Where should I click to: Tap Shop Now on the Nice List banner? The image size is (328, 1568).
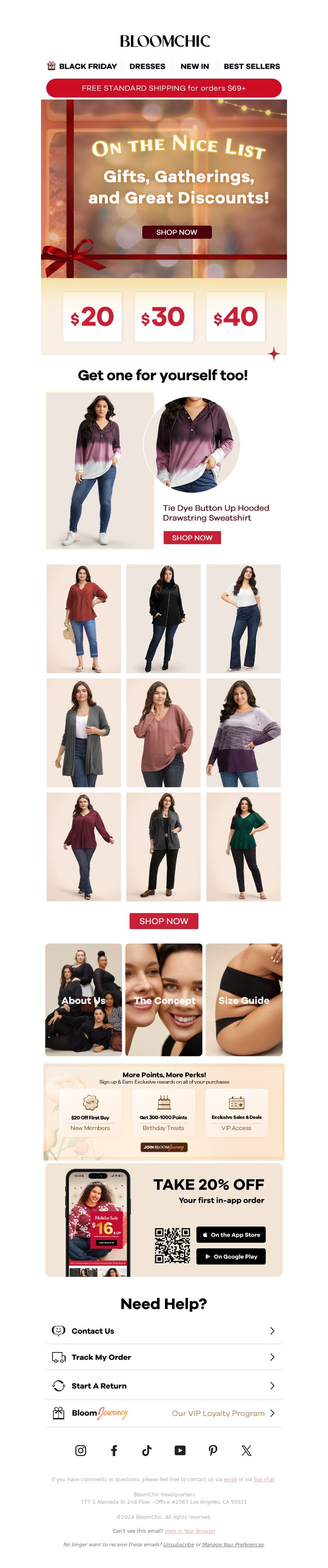point(176,232)
